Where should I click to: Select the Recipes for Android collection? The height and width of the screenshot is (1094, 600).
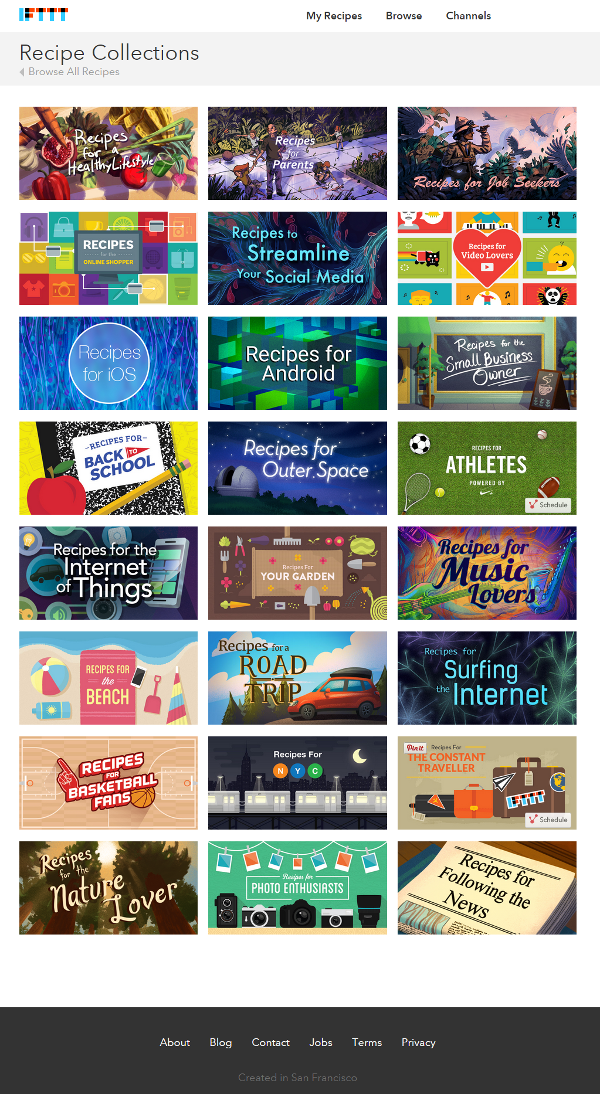pos(297,363)
